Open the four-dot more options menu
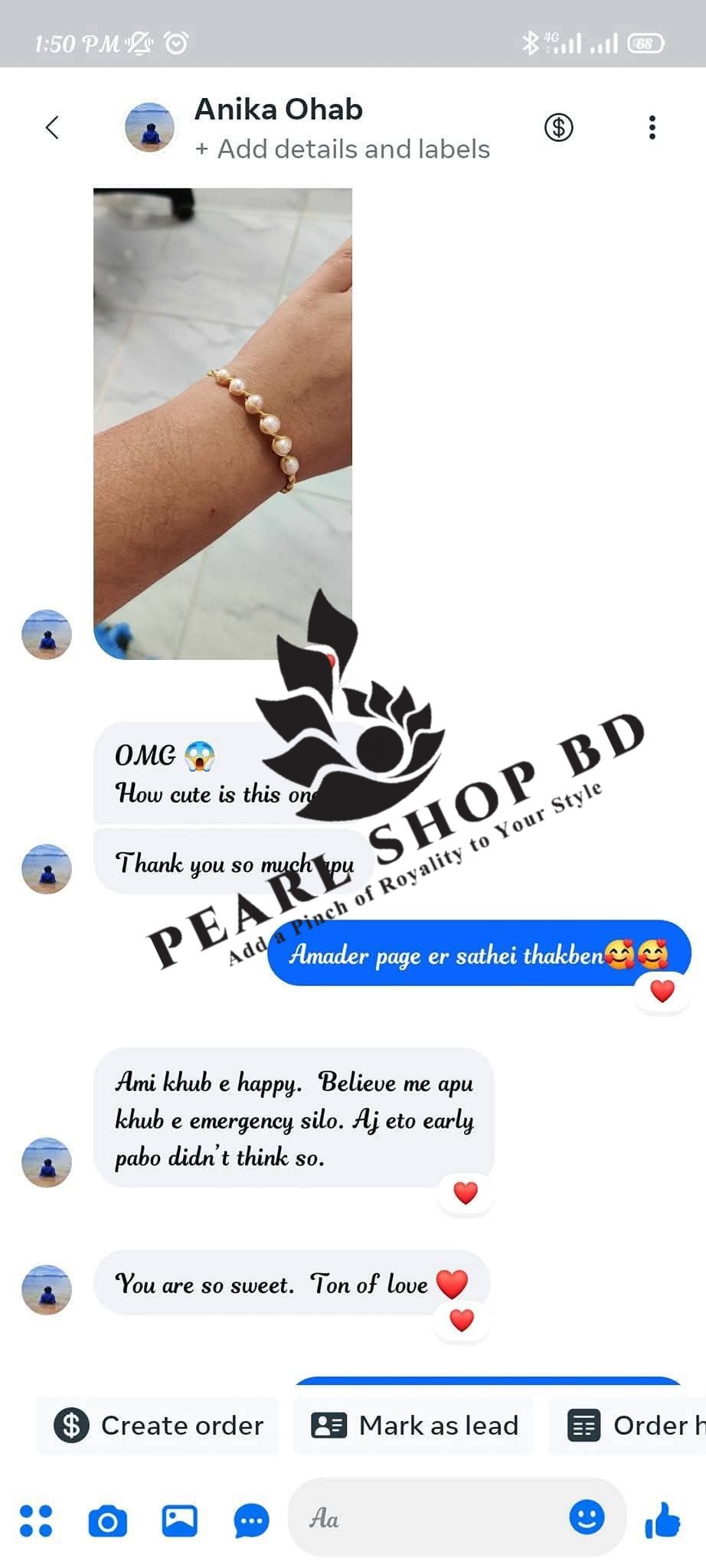Screen dimensions: 706x1568 tap(36, 1521)
